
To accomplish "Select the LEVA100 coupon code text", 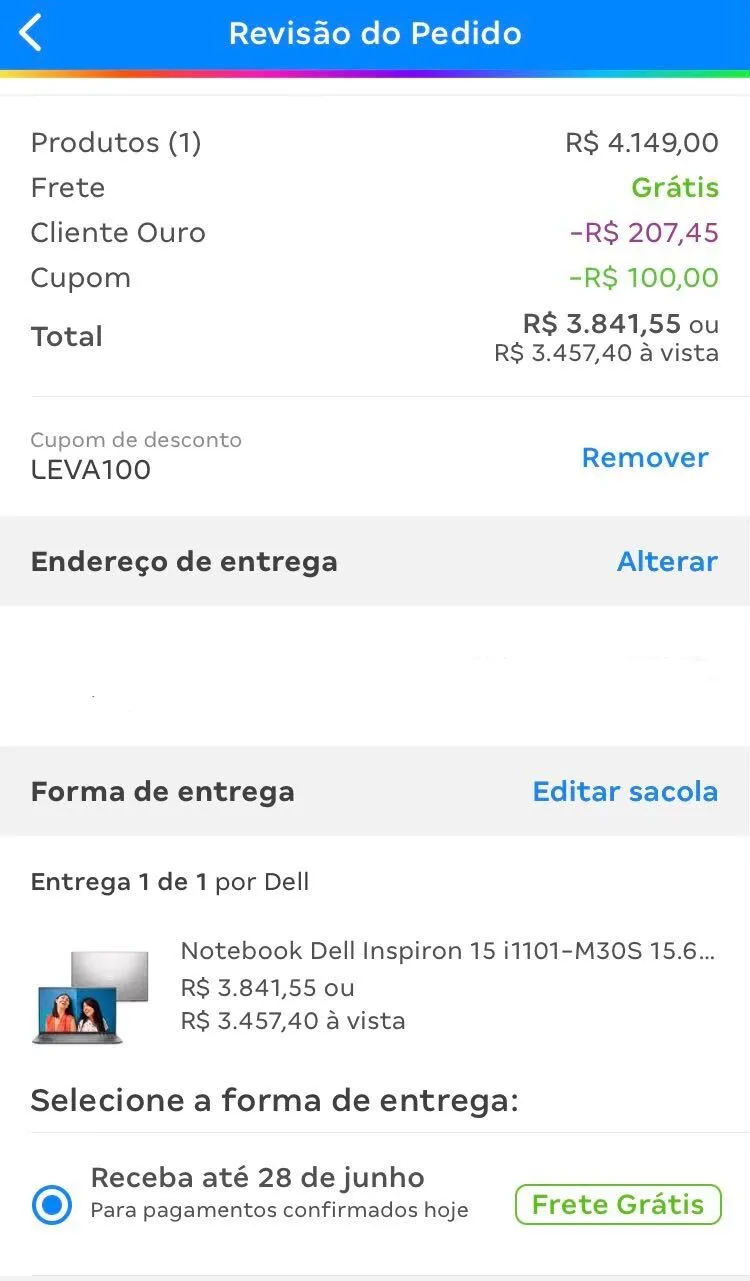I will (92, 469).
